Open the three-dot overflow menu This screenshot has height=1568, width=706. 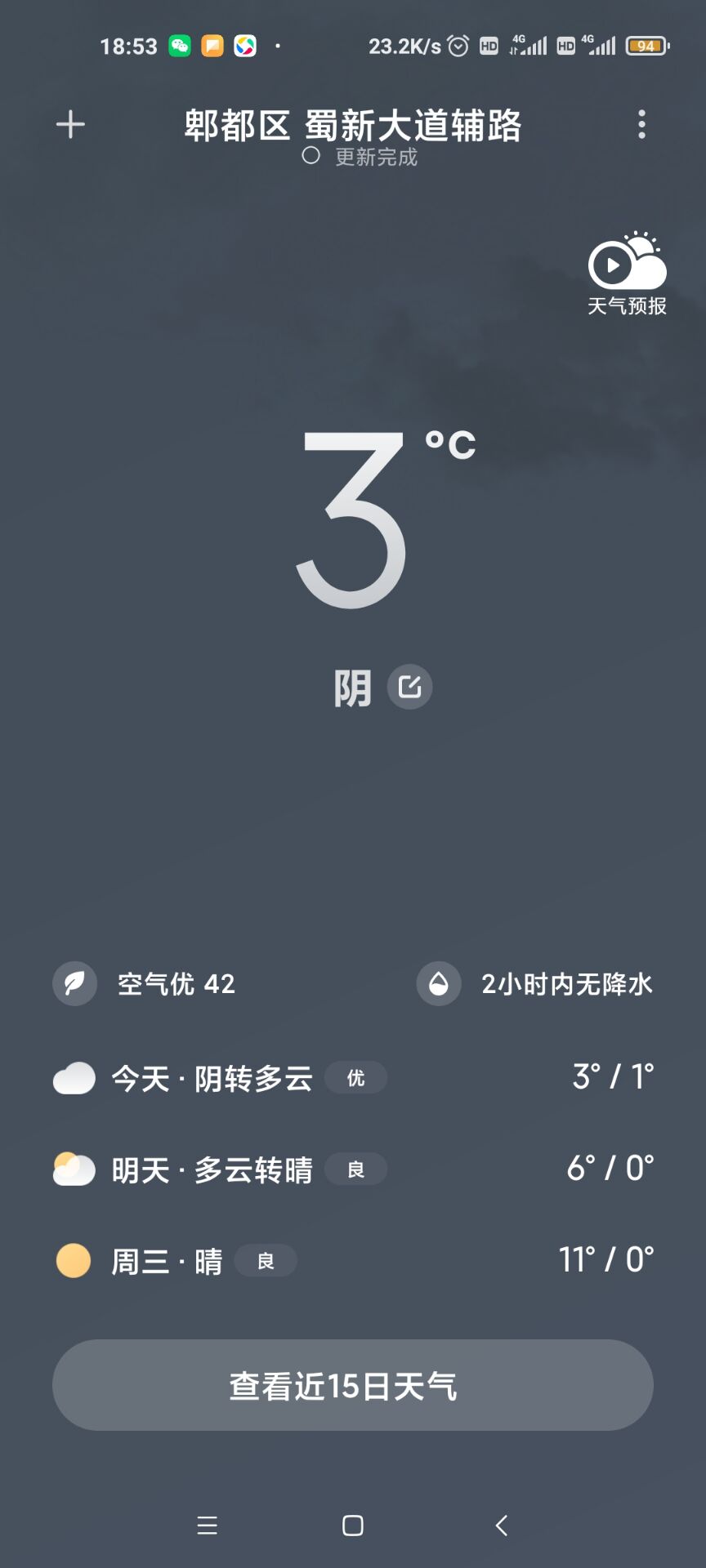click(642, 125)
